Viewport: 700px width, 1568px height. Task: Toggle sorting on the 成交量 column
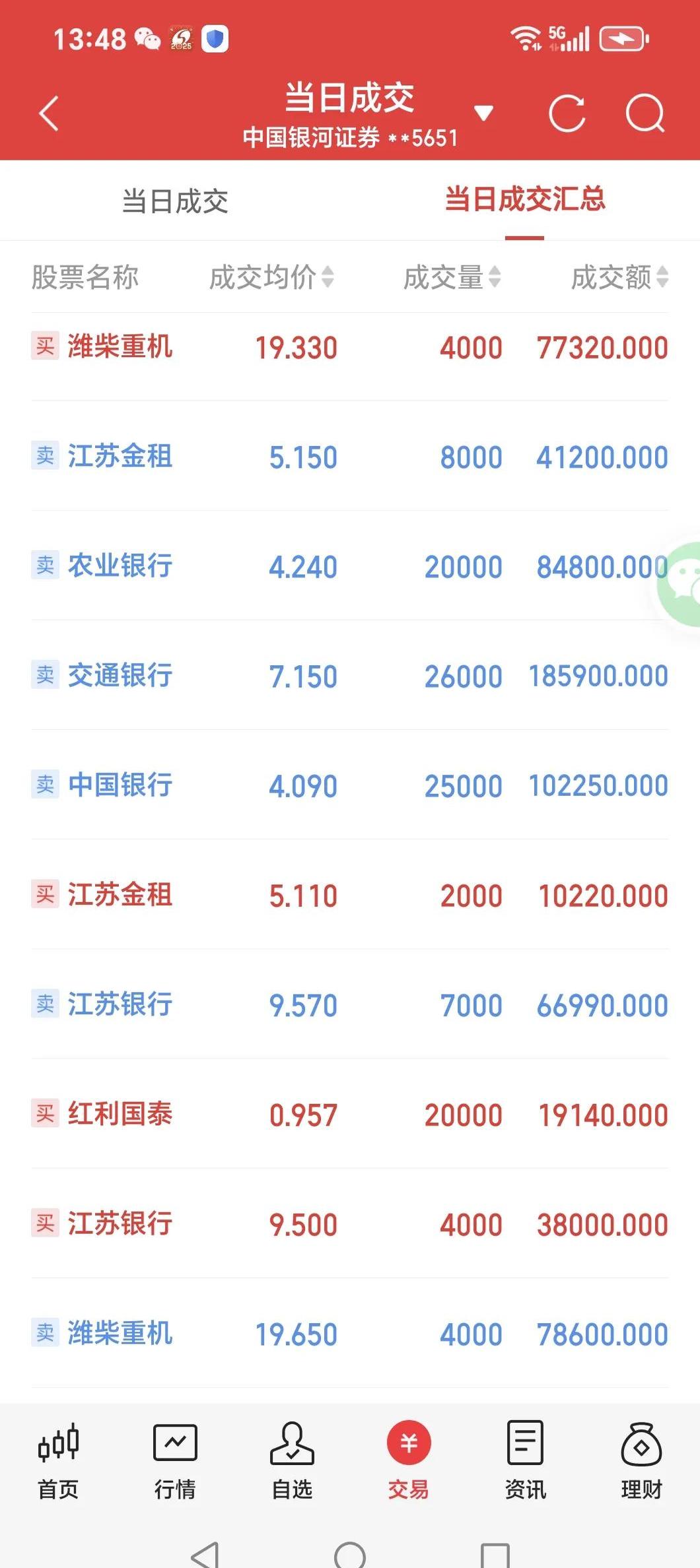[x=450, y=278]
